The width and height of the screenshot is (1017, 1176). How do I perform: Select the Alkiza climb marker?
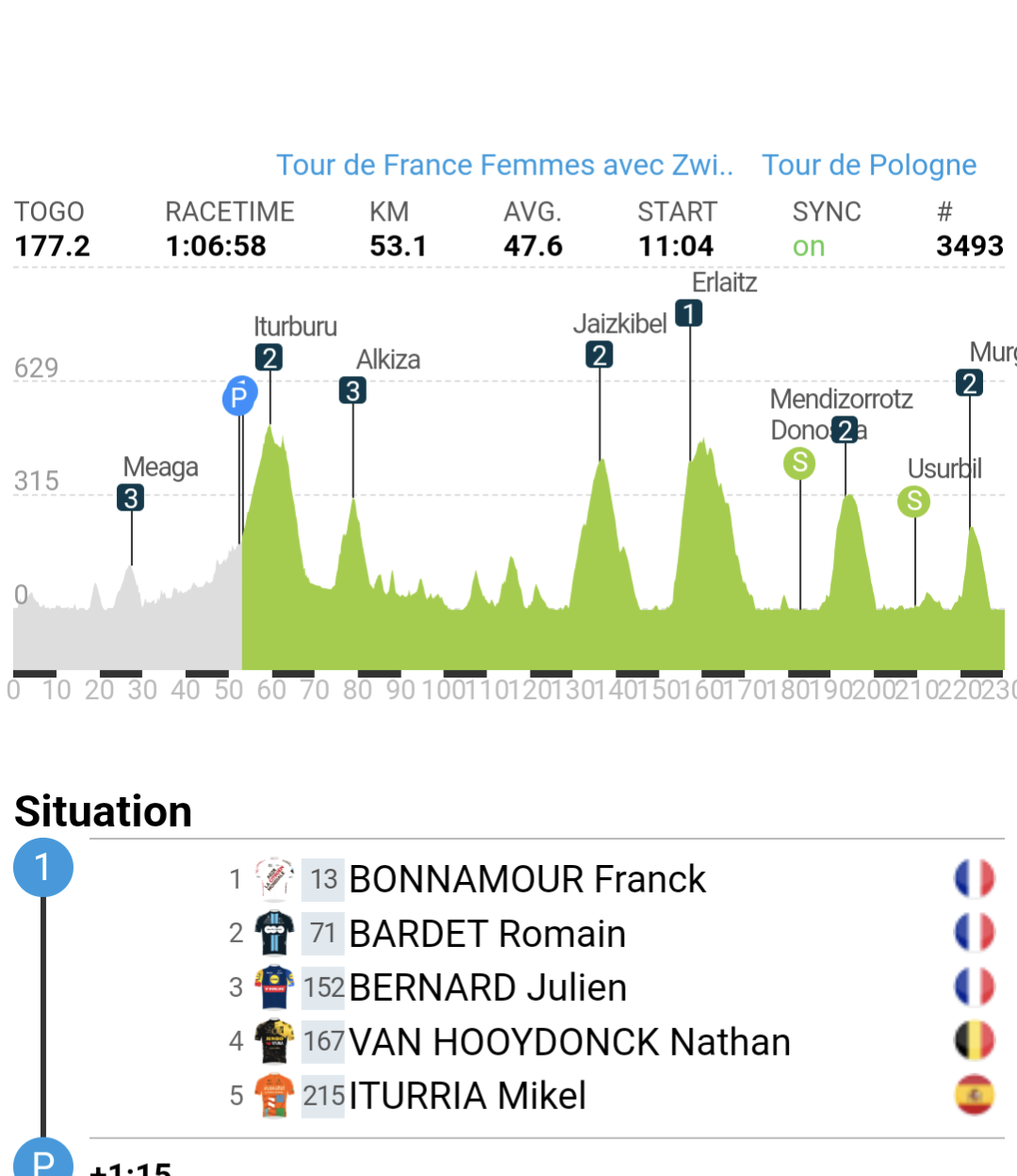coord(353,390)
